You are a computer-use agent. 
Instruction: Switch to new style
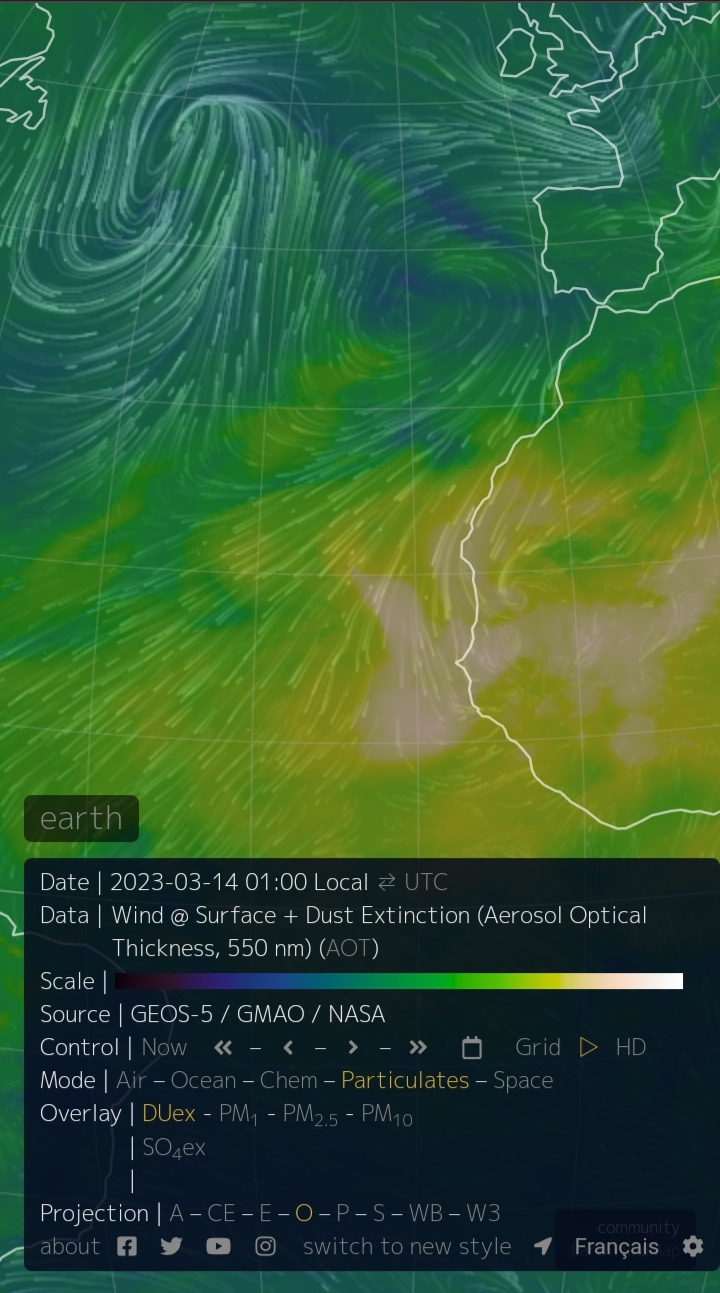coord(407,1246)
